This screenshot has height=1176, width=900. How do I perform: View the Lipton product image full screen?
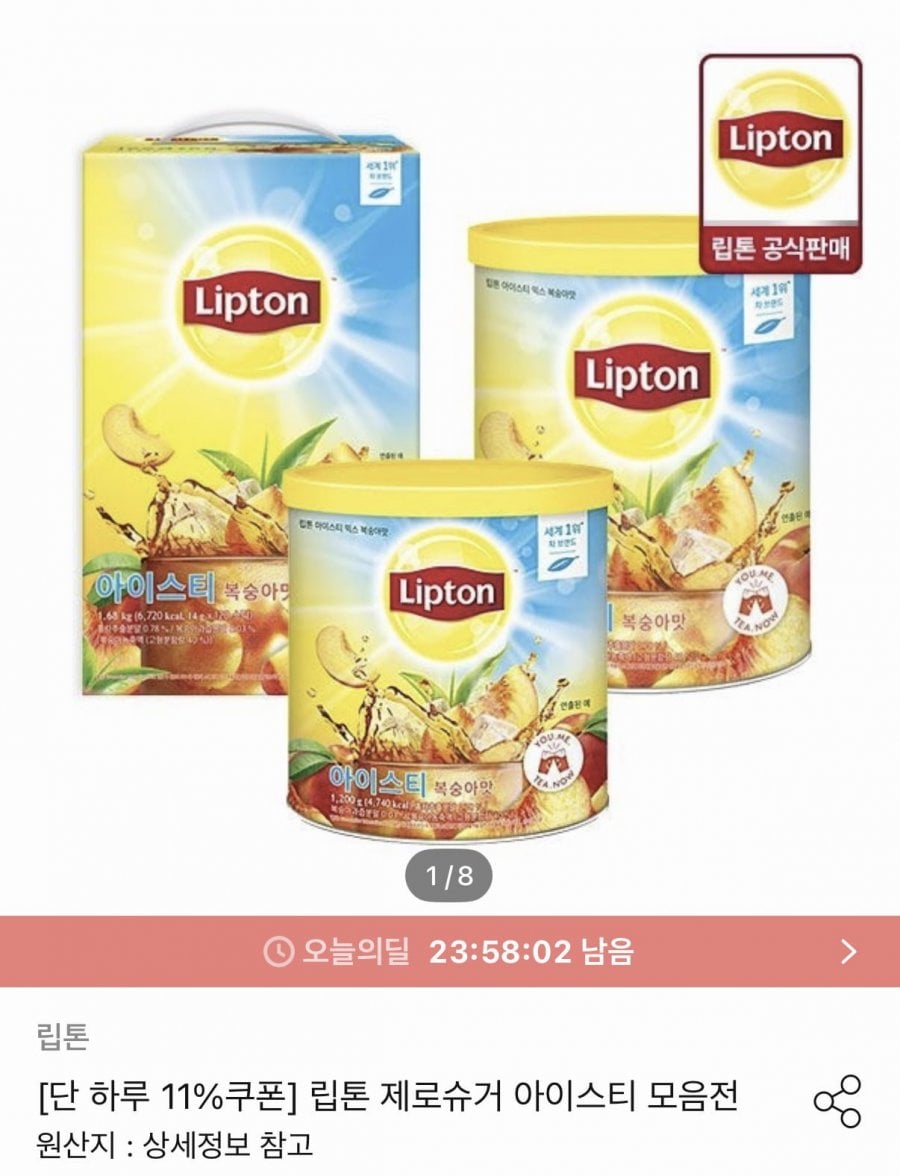[x=450, y=450]
